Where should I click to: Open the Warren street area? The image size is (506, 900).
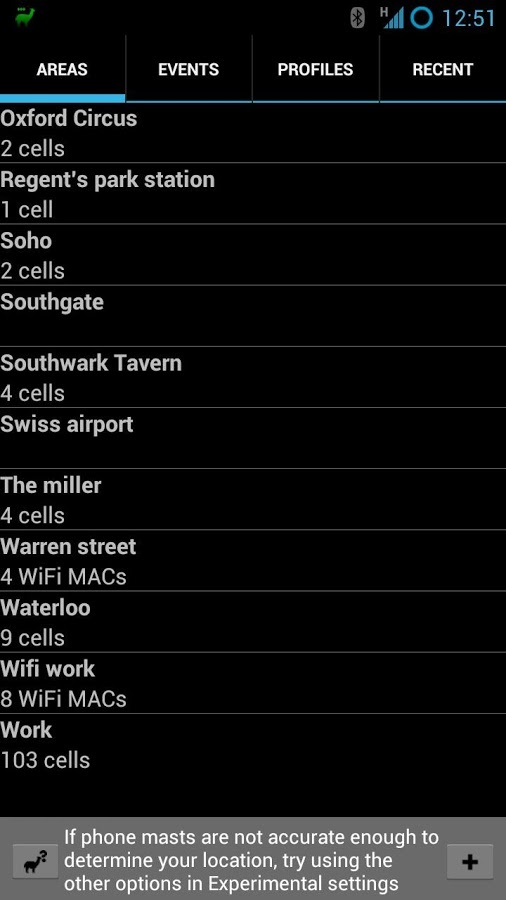pyautogui.click(x=253, y=561)
